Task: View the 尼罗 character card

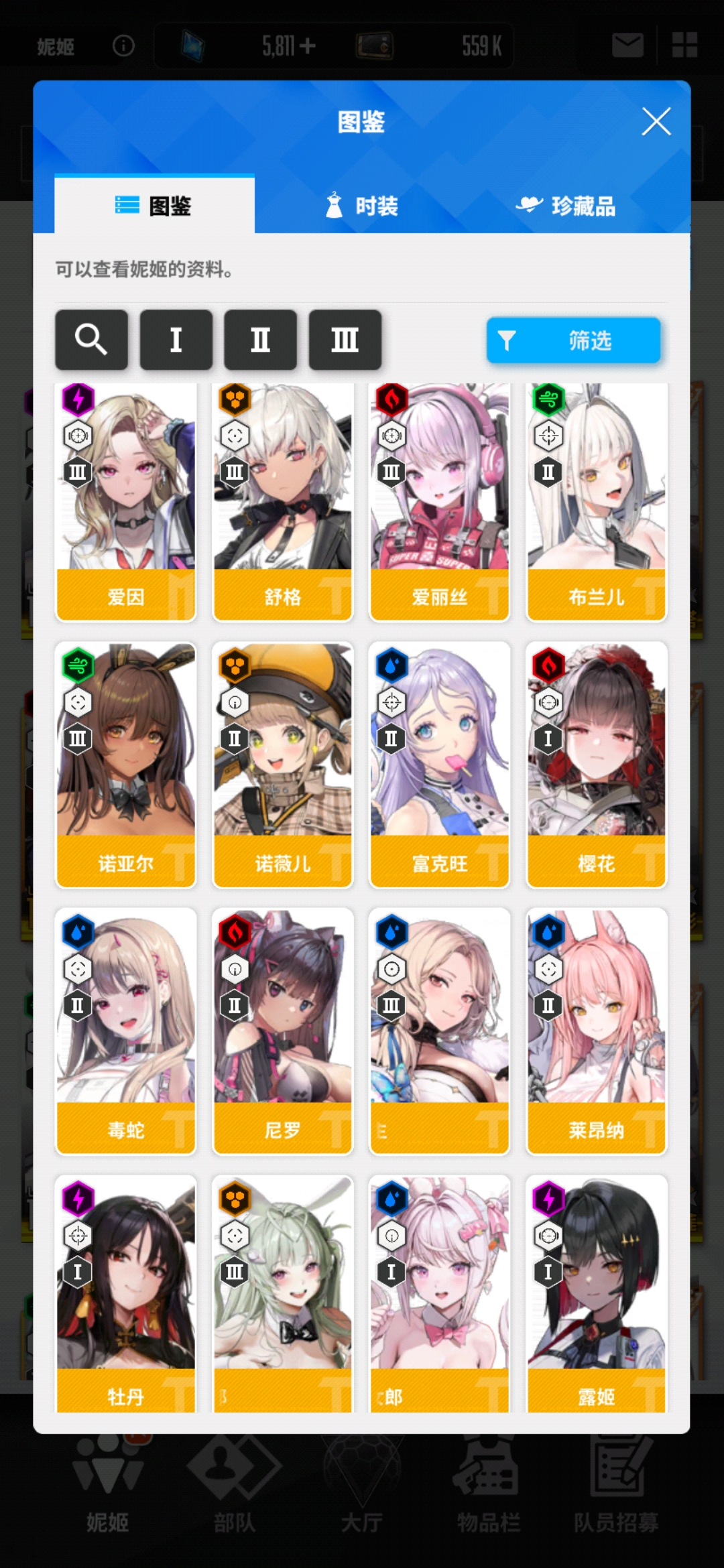Action: click(283, 1031)
